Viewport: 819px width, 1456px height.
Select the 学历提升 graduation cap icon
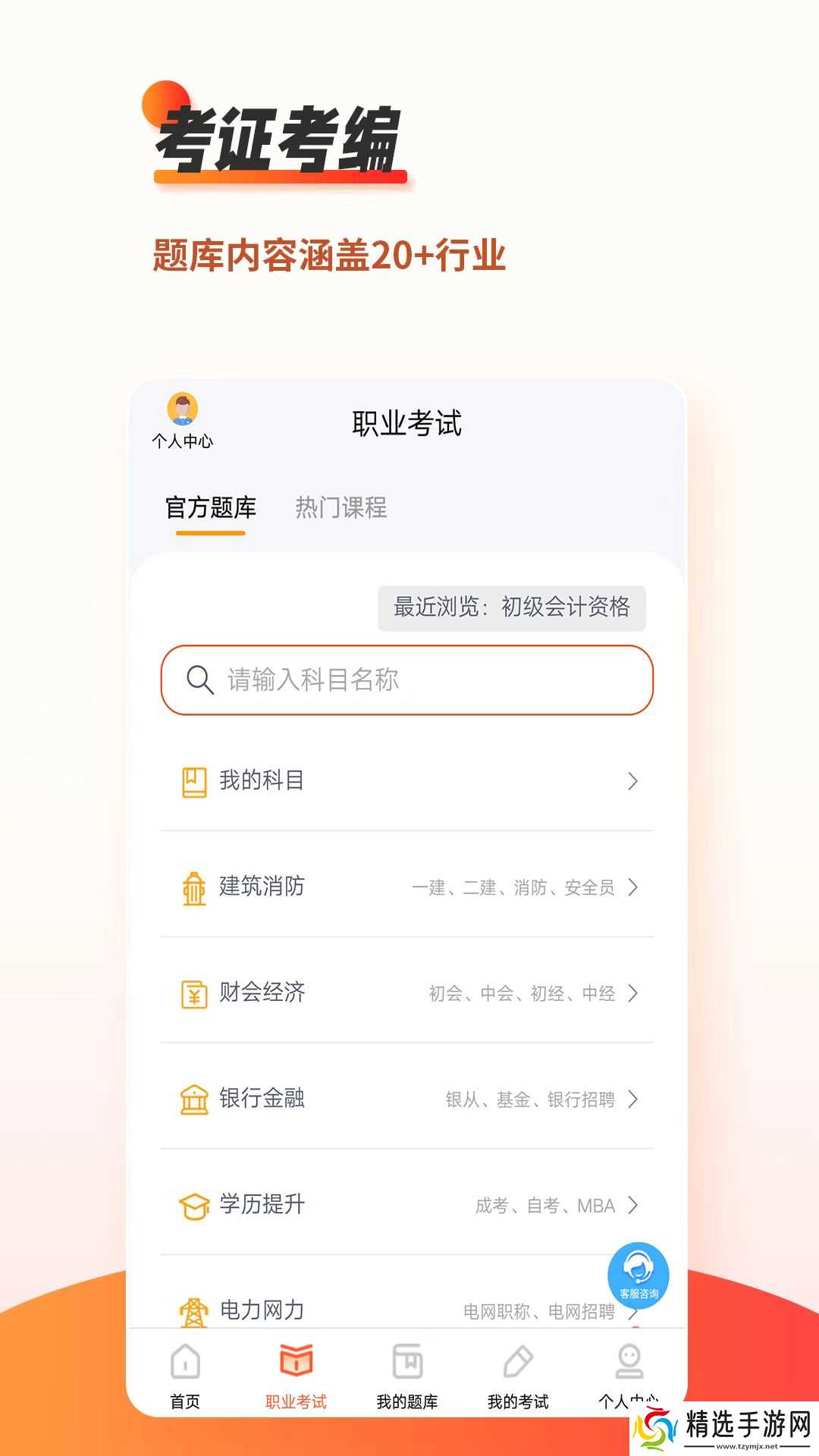pos(194,1205)
